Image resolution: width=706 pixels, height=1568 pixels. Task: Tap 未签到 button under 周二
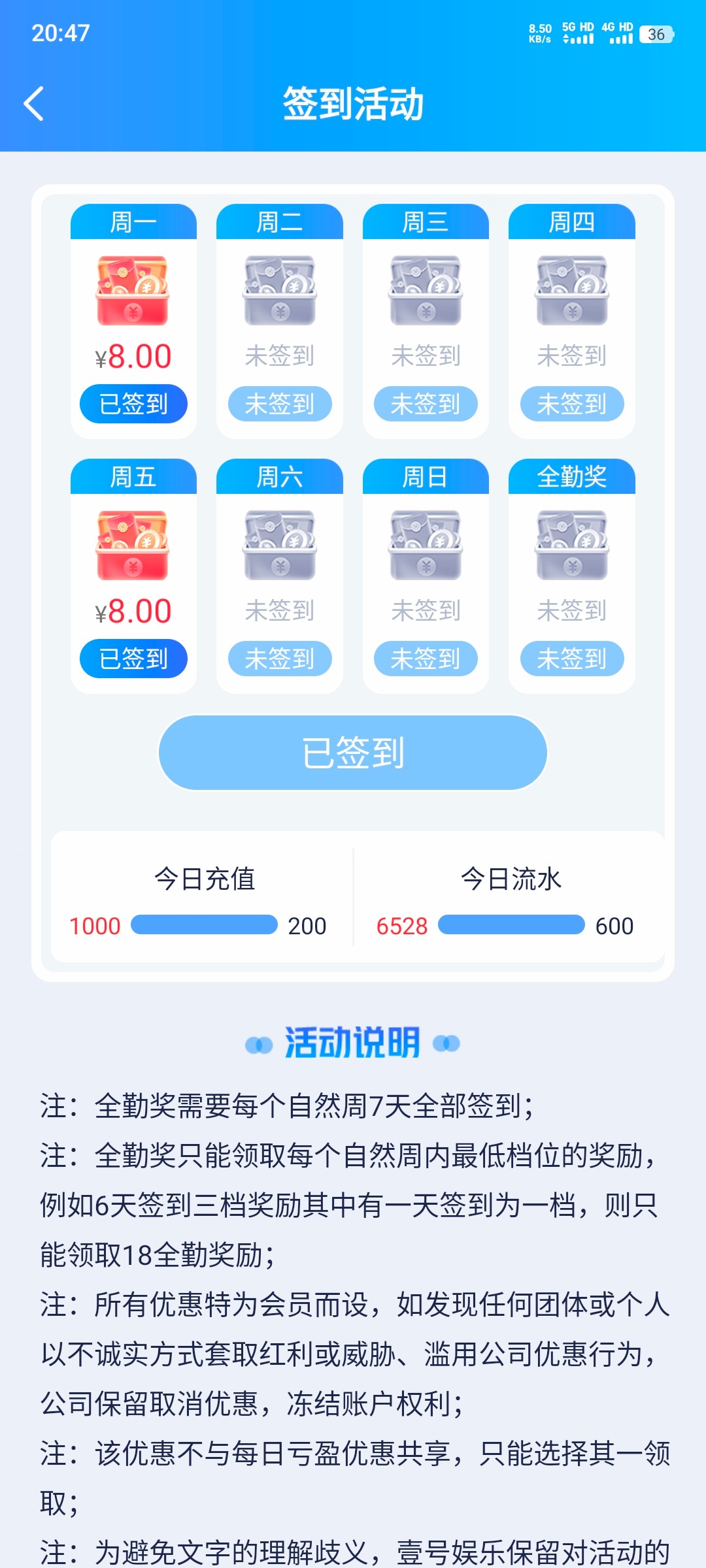click(x=280, y=404)
